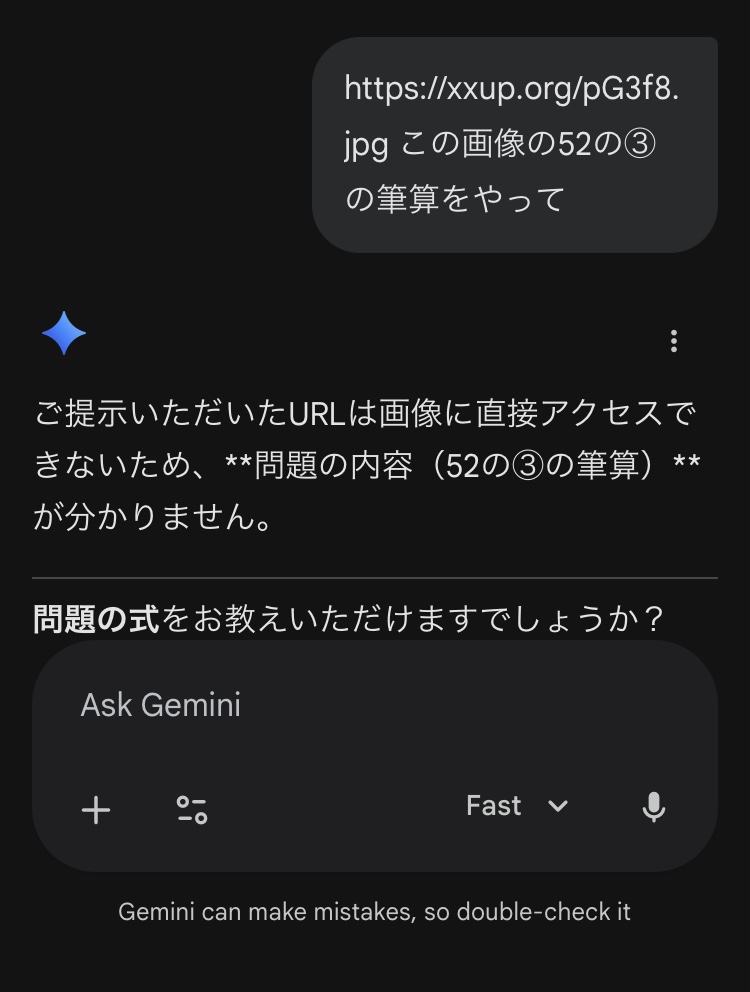Expand the Fast model dropdown

[x=517, y=806]
